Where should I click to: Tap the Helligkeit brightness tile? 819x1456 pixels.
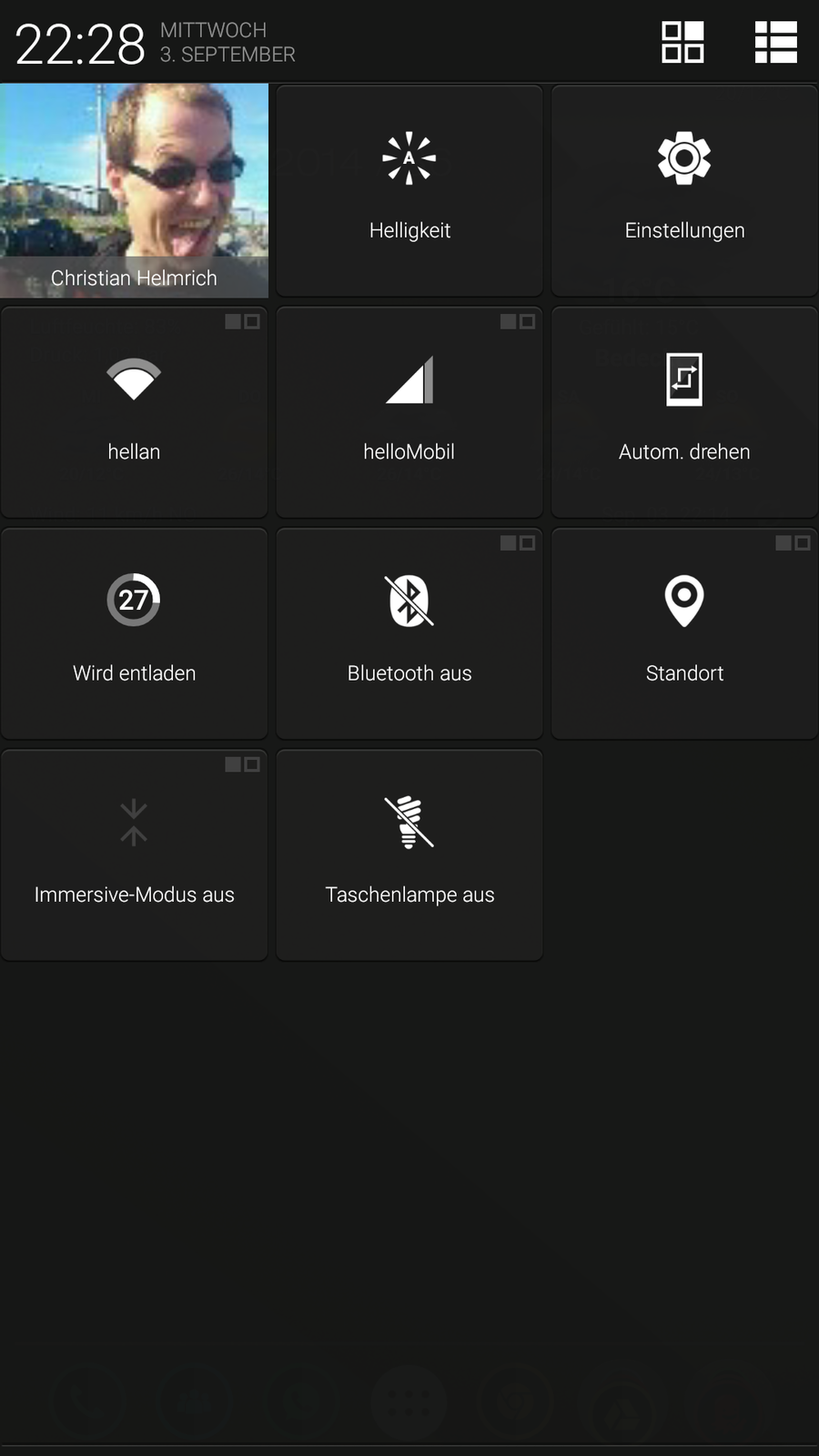tap(409, 191)
